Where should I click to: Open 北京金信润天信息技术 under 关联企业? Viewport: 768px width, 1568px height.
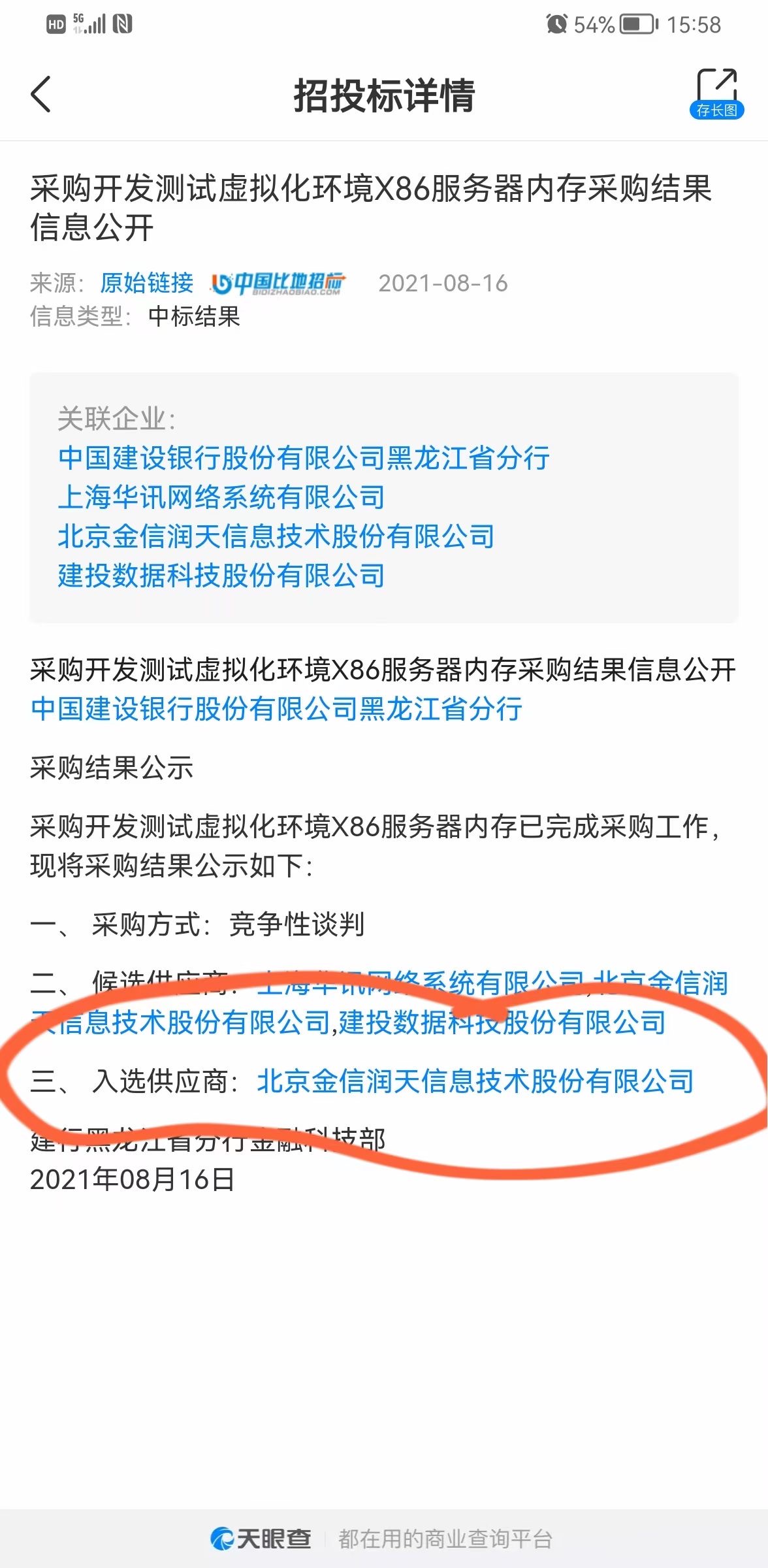pos(276,536)
